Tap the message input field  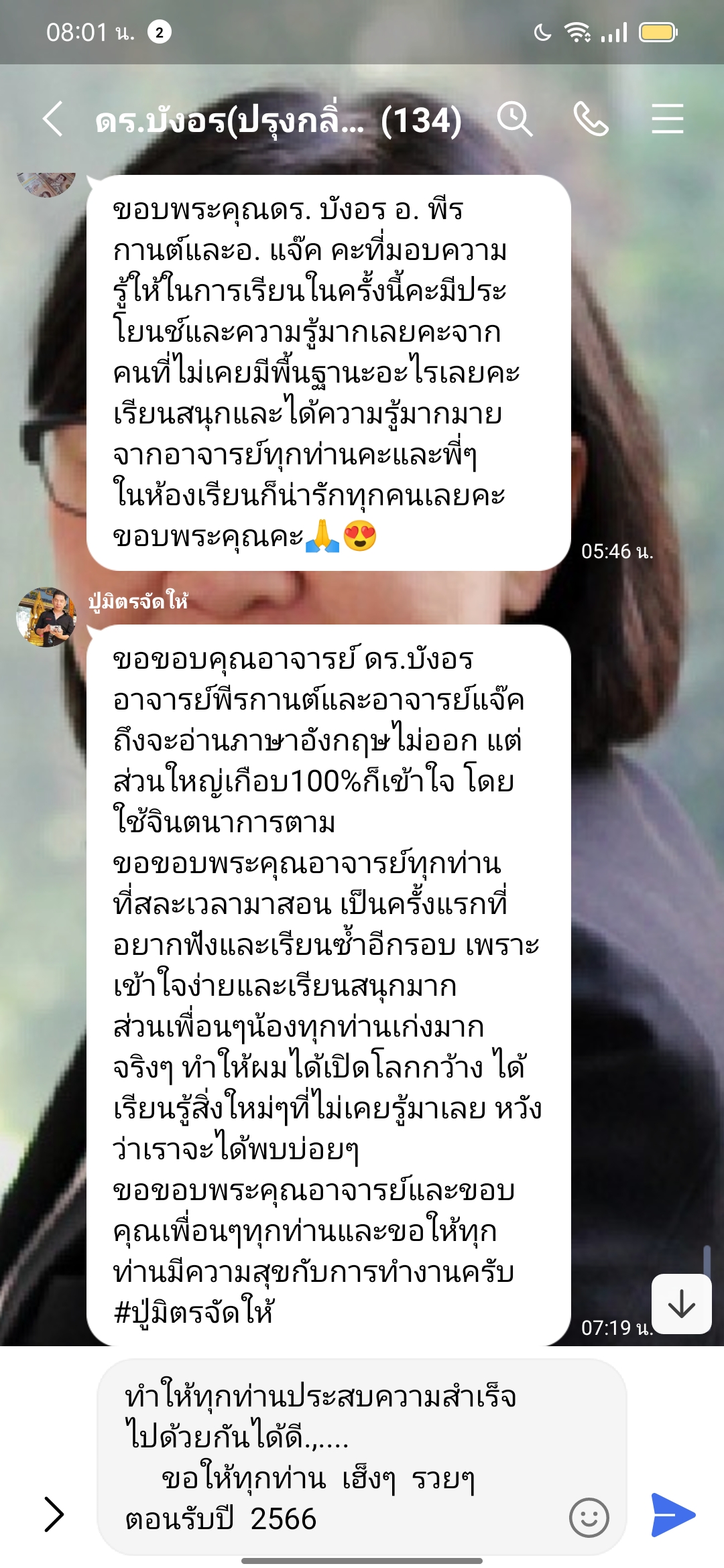click(335, 1457)
